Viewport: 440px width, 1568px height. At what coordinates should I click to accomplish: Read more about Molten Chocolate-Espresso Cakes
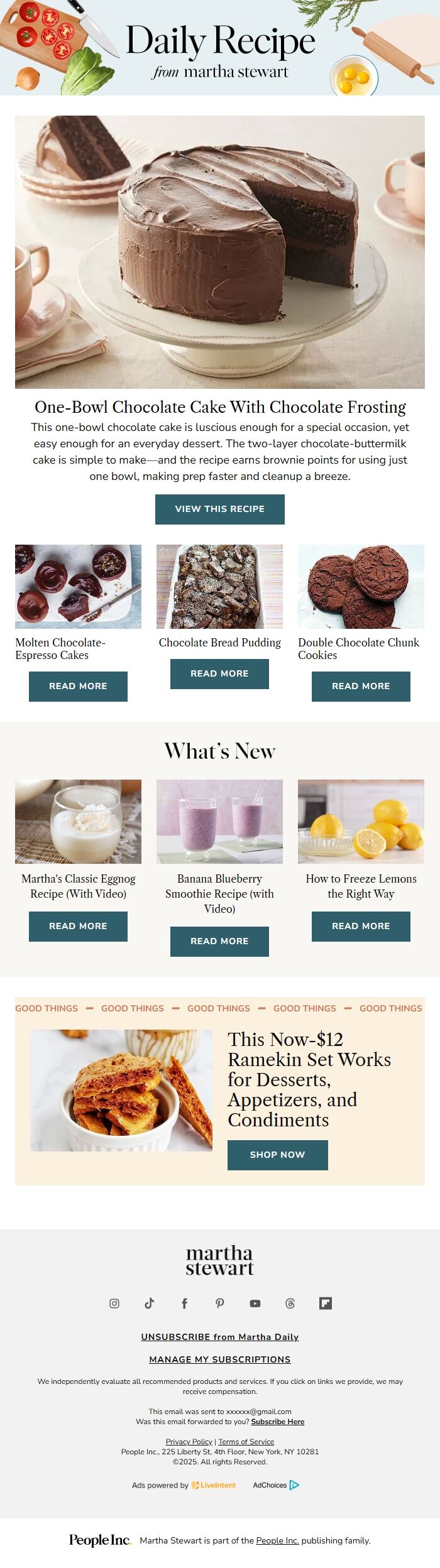(x=78, y=686)
